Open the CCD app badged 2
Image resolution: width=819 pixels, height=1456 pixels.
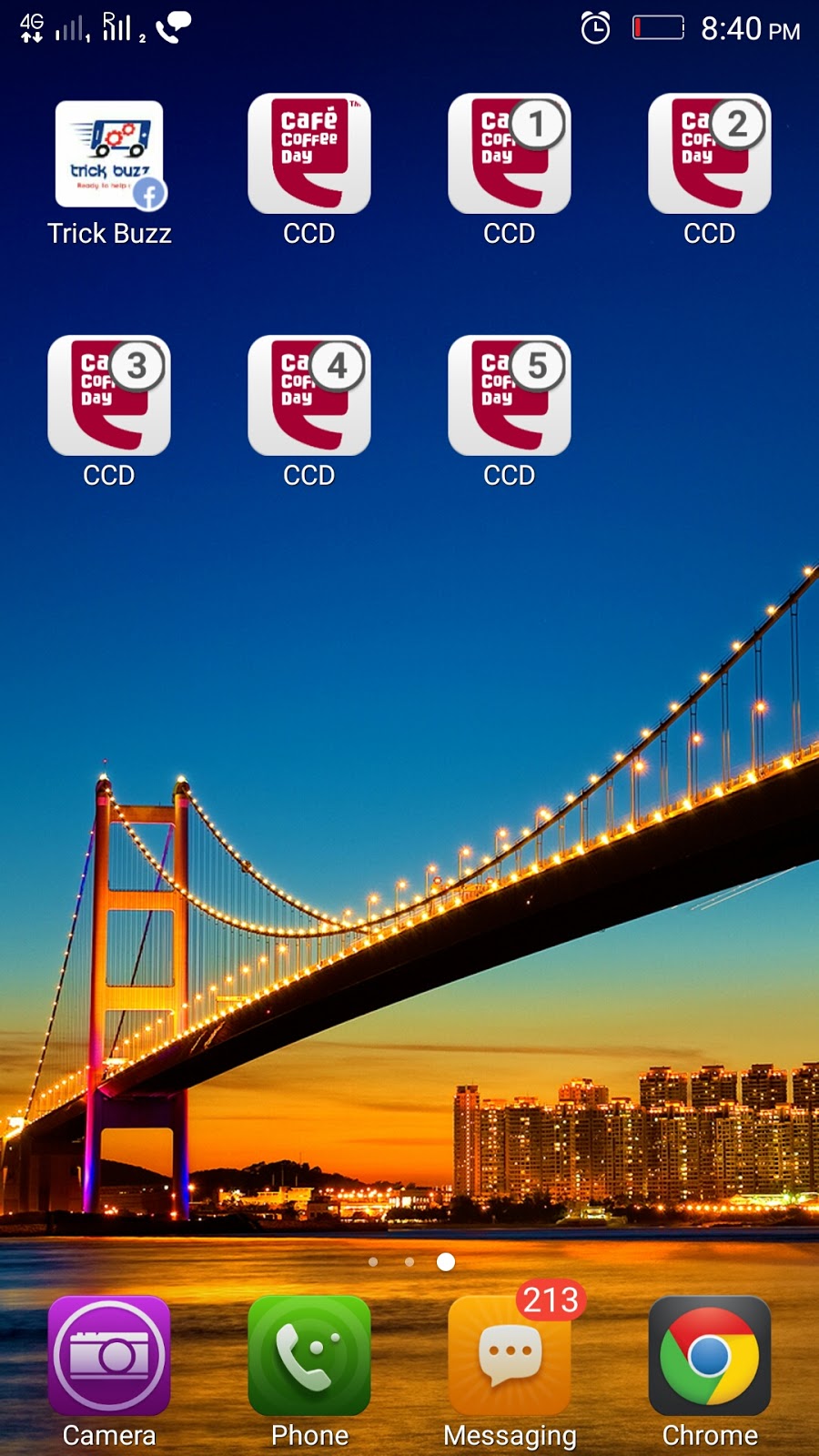[709, 155]
